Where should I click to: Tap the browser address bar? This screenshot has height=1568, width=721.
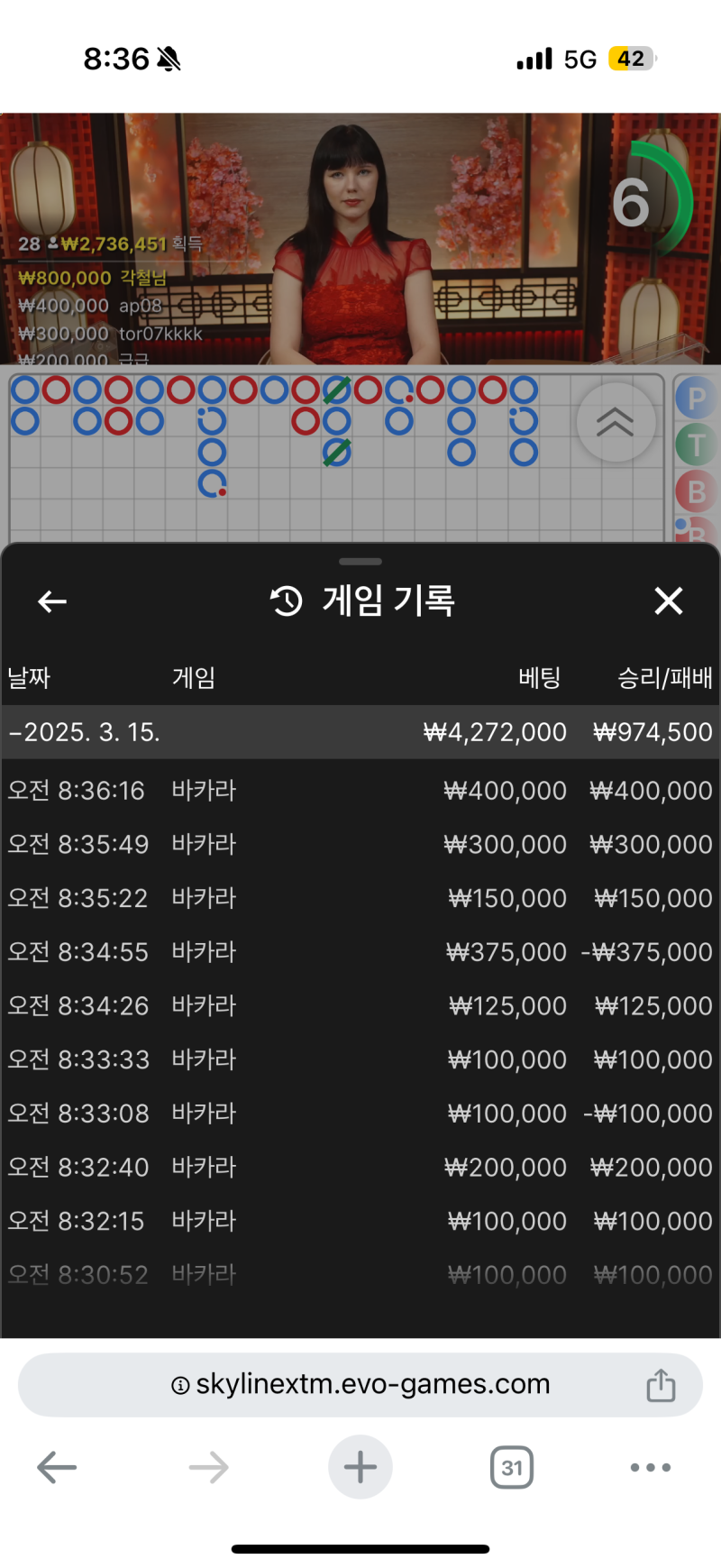(360, 1384)
